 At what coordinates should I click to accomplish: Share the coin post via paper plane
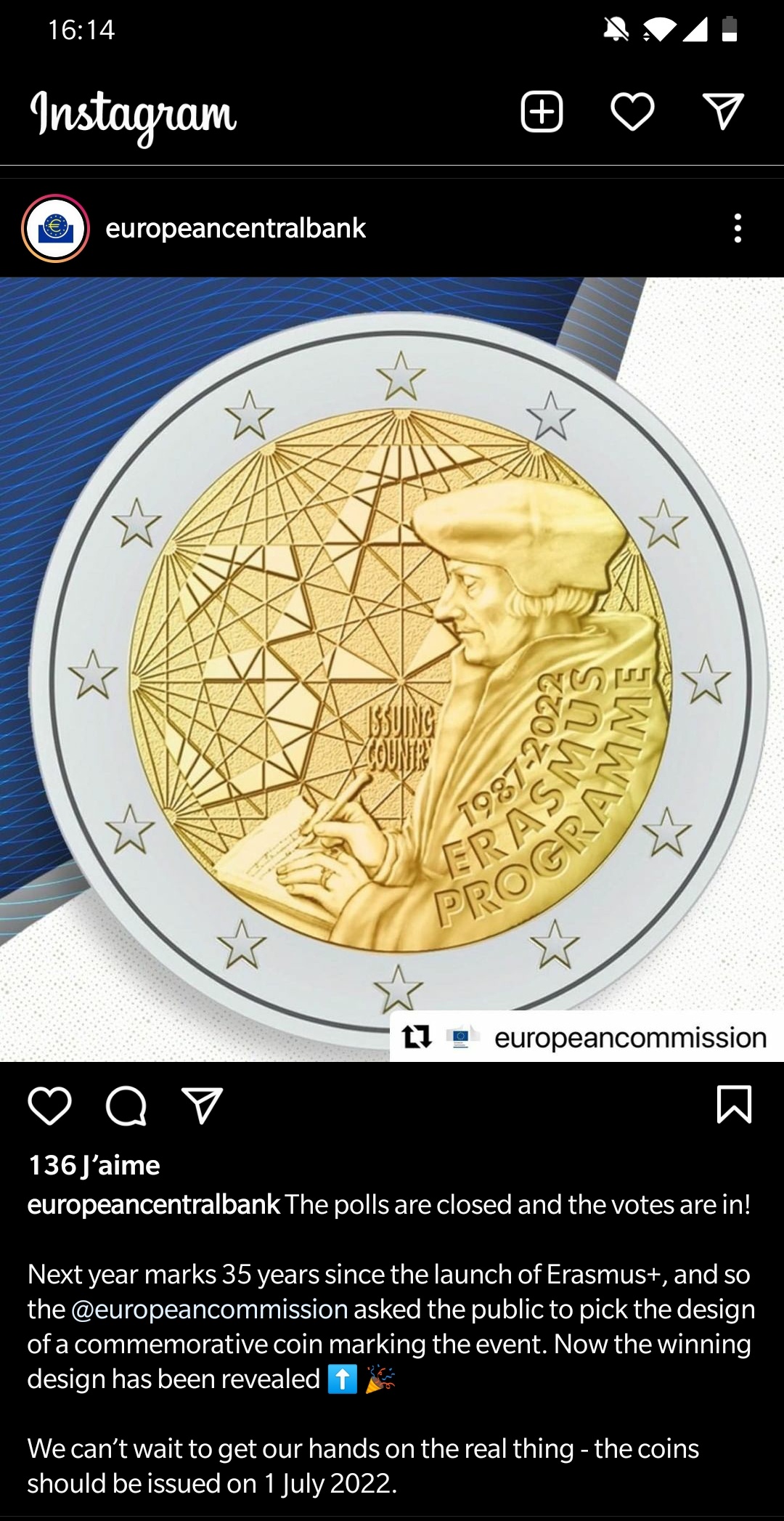(201, 1106)
